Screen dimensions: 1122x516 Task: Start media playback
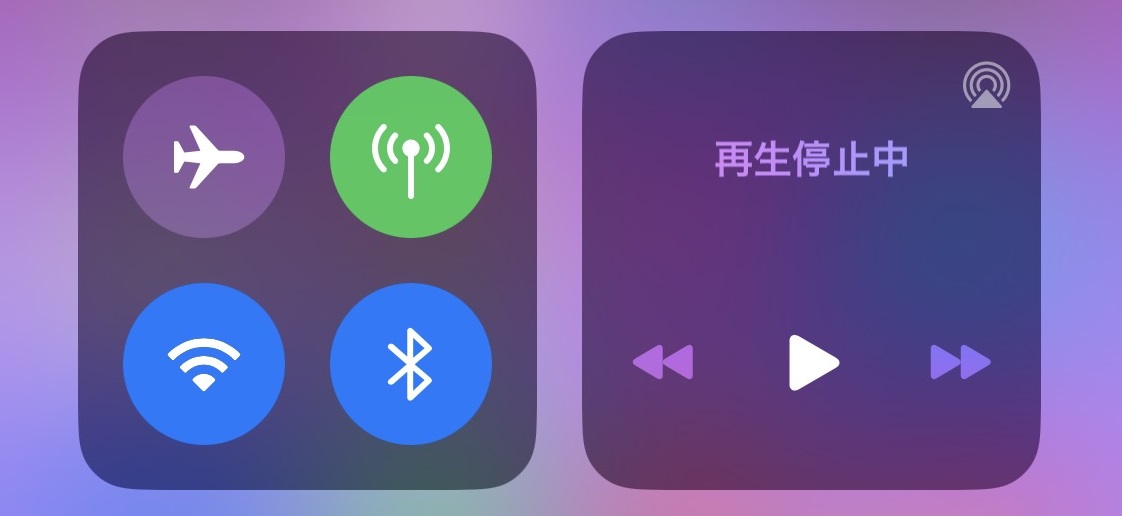[x=812, y=362]
